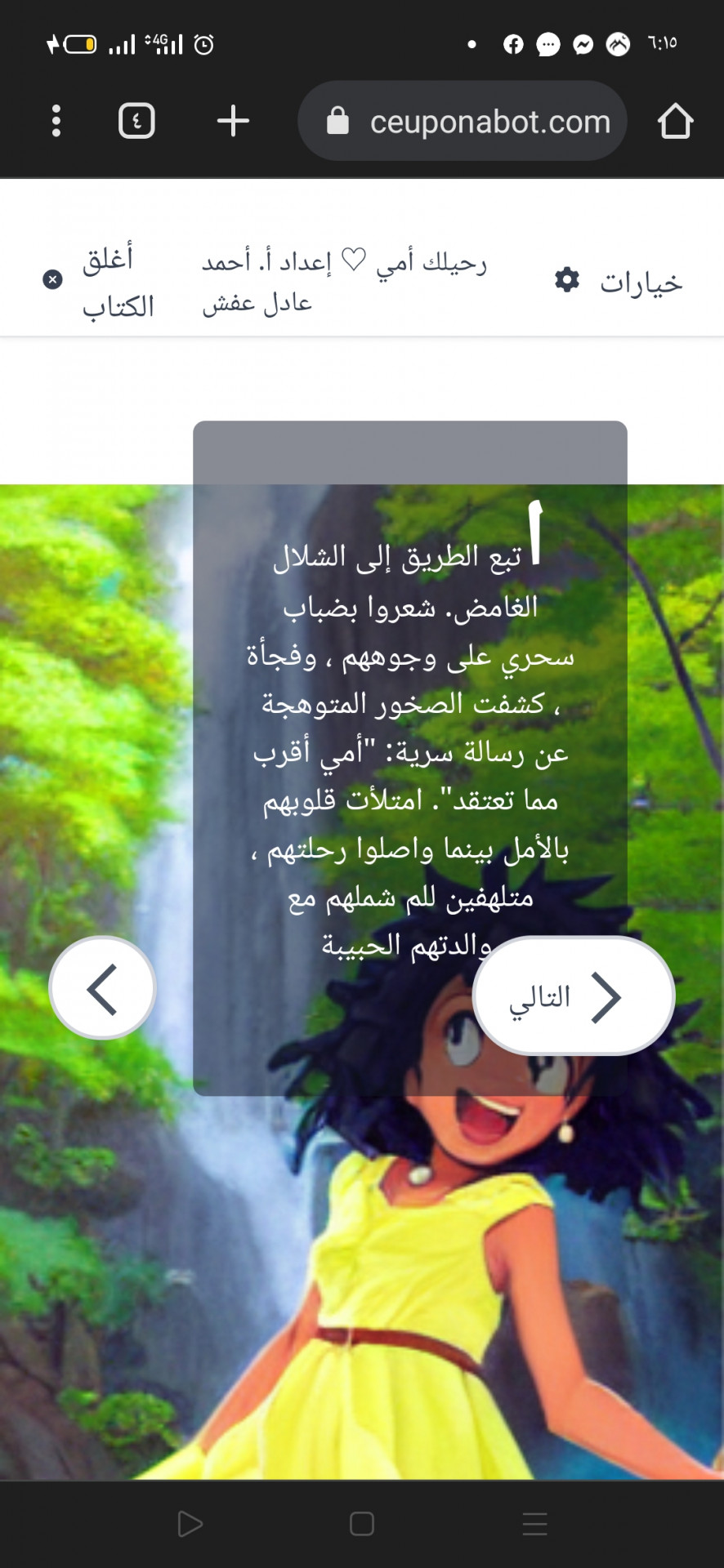Add a new browser tab
Image resolution: width=724 pixels, height=1568 pixels.
(x=233, y=121)
